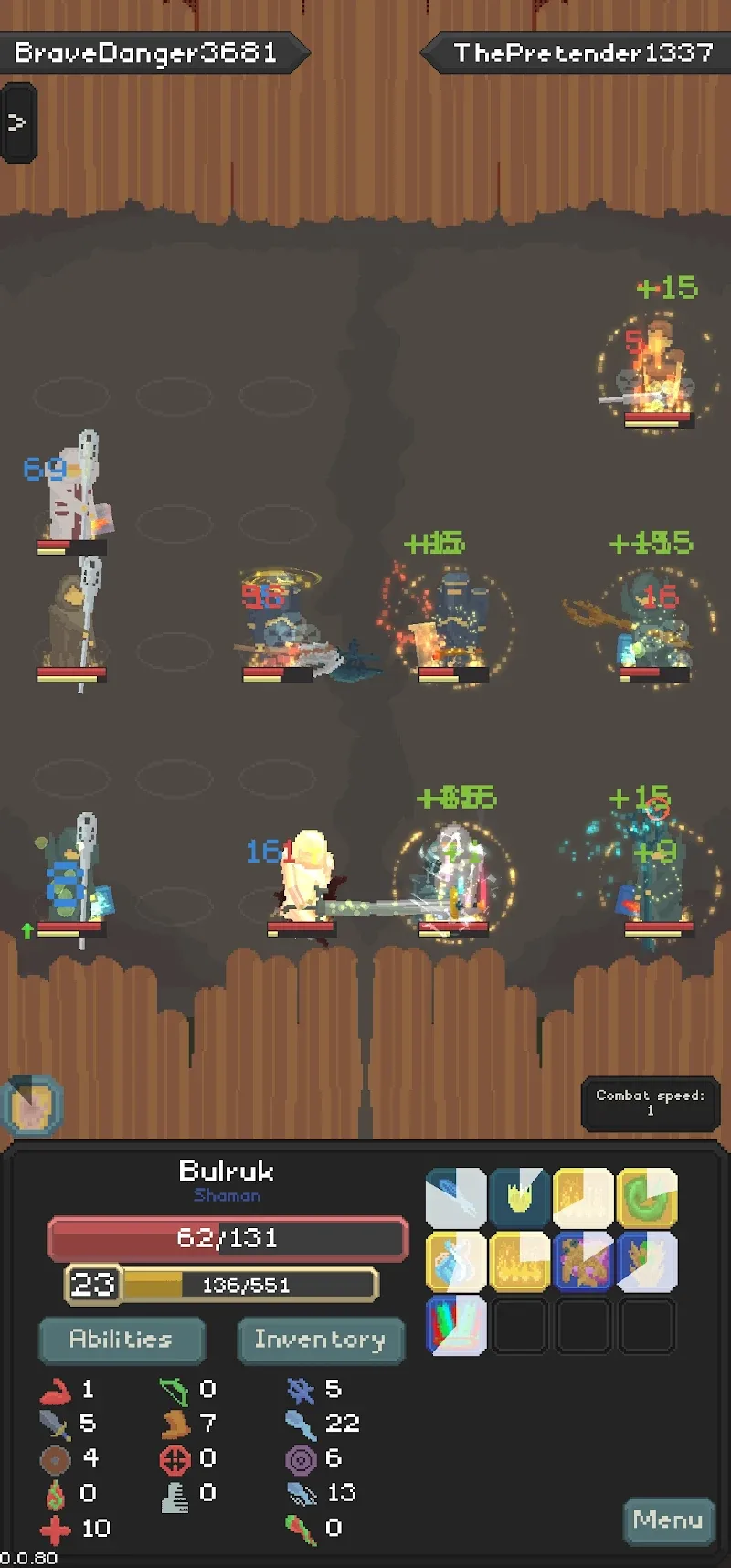Select the potion bottle ability icon
This screenshot has height=1568, width=731.
(456, 1261)
